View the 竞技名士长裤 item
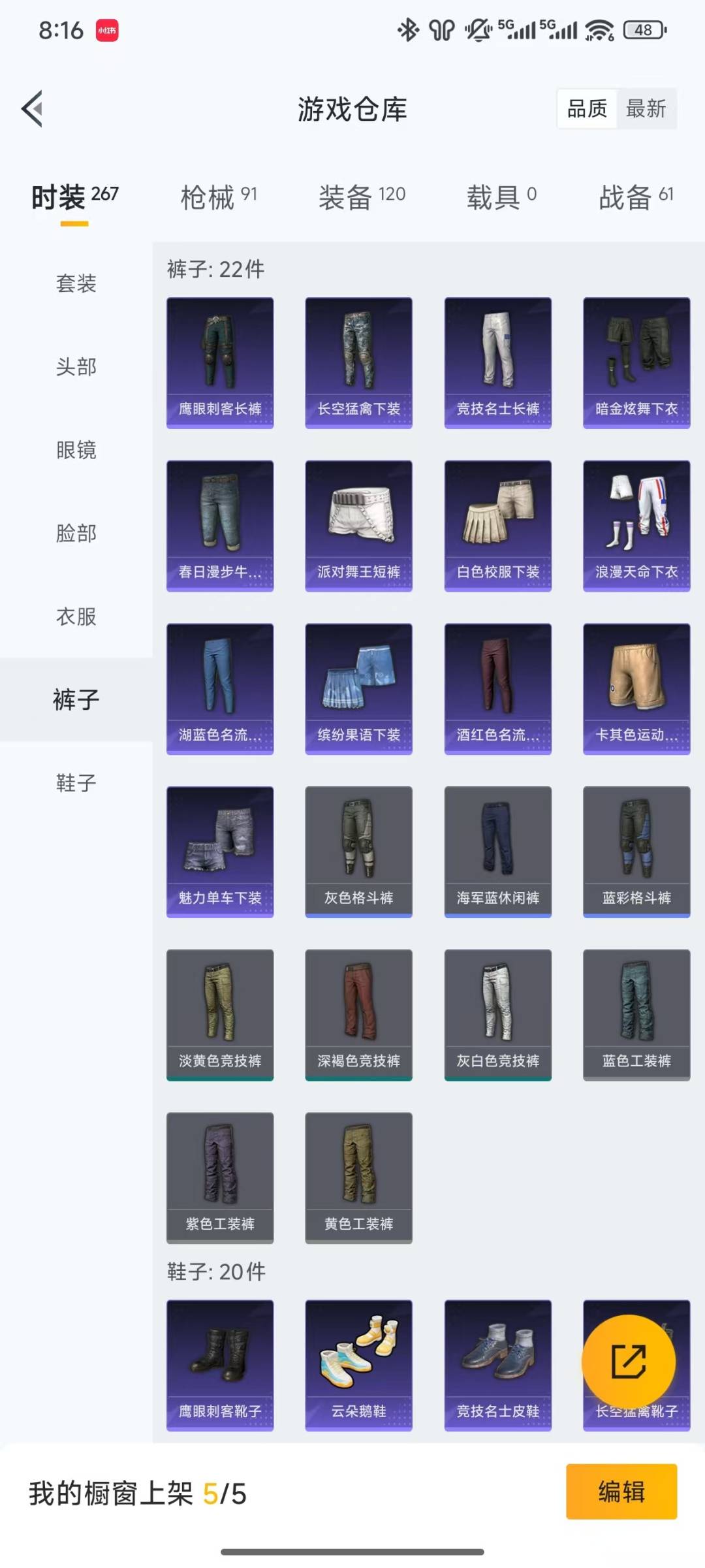This screenshot has height=1568, width=705. coord(497,362)
